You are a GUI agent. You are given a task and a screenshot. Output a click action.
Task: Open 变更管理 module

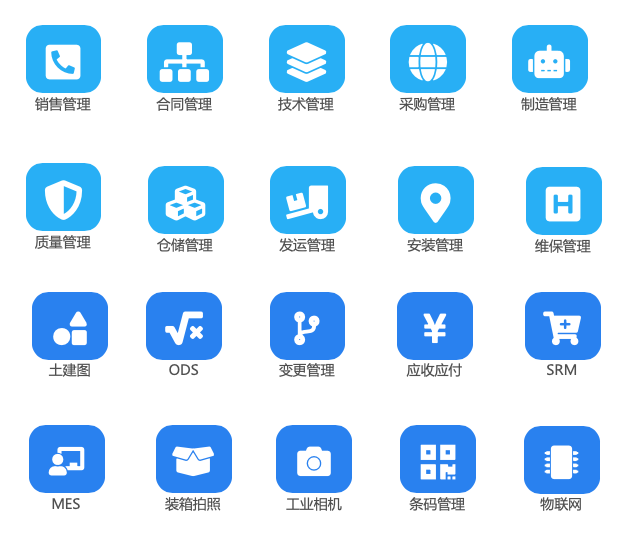click(x=307, y=326)
